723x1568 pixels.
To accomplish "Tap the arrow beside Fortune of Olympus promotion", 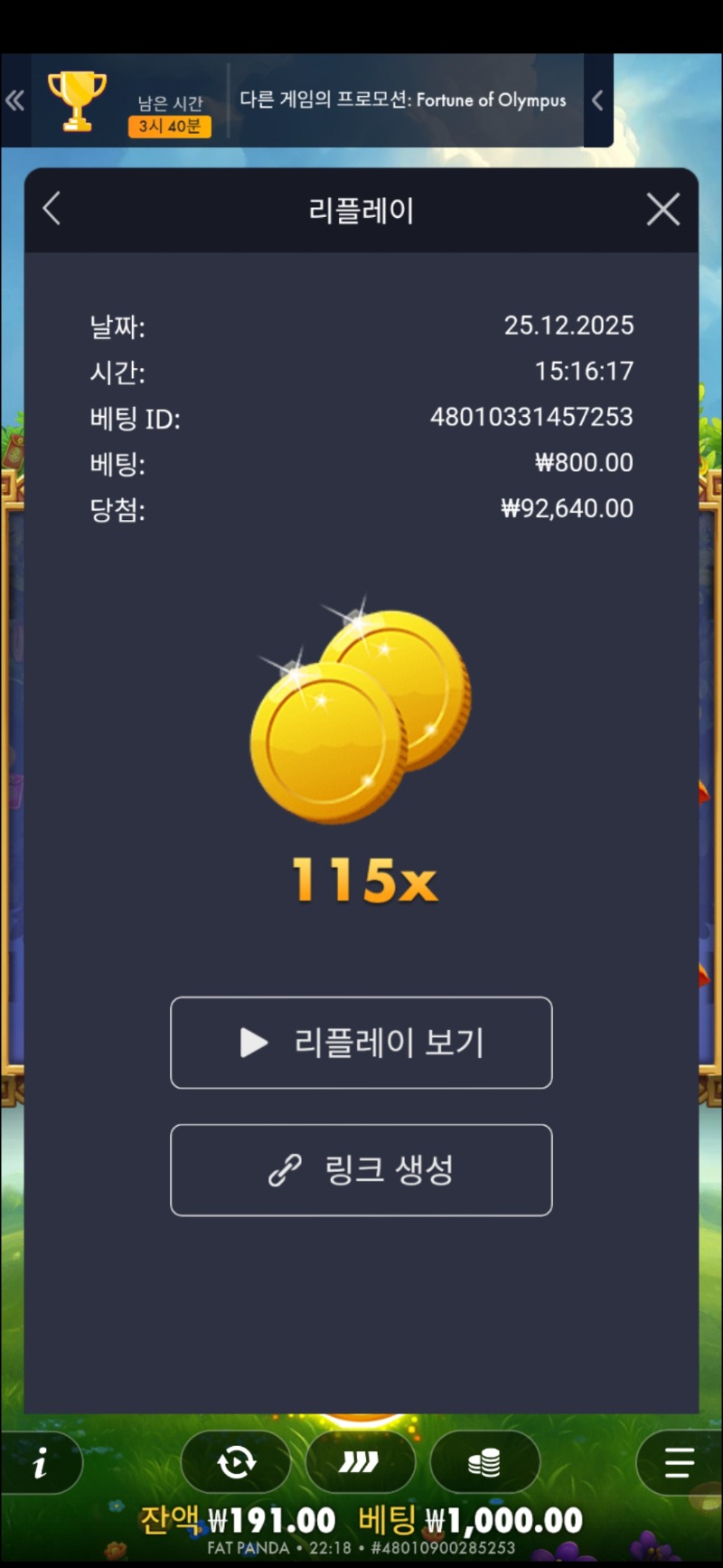I will point(597,100).
